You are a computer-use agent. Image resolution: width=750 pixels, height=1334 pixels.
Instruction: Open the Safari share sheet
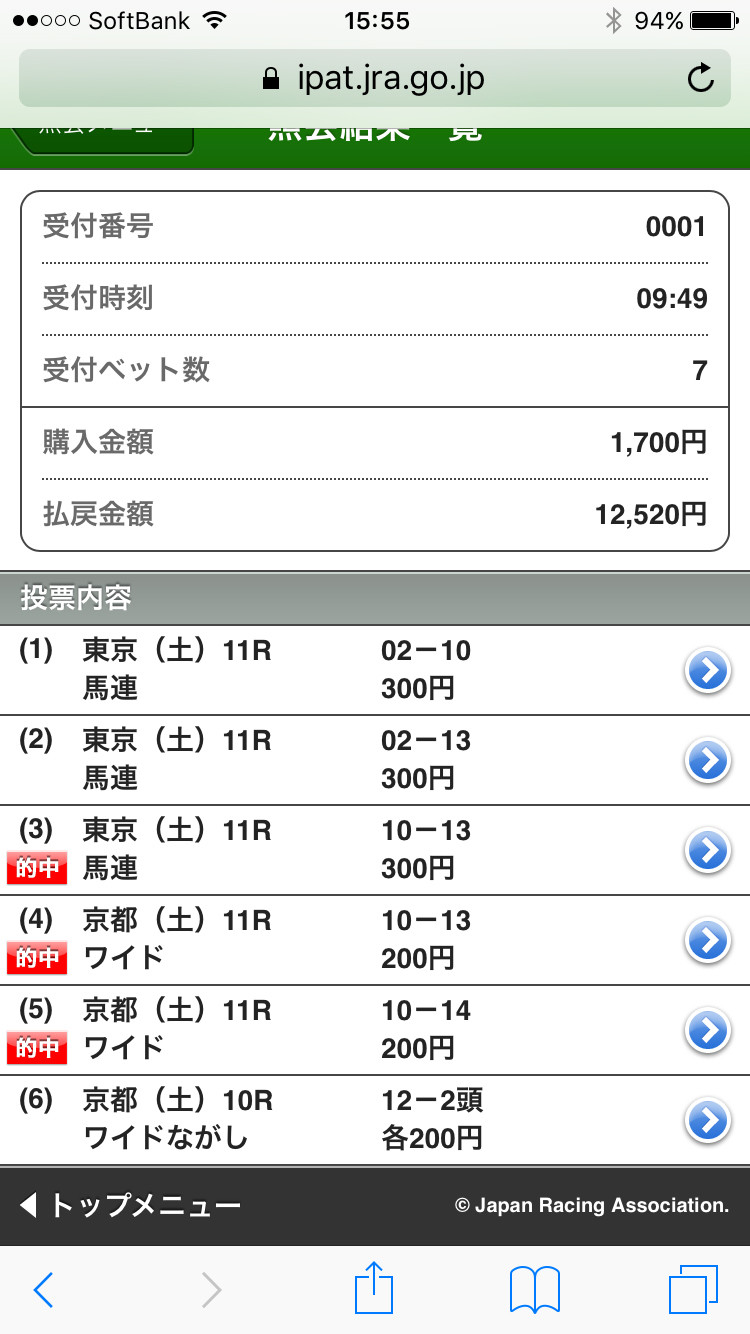click(x=375, y=1287)
